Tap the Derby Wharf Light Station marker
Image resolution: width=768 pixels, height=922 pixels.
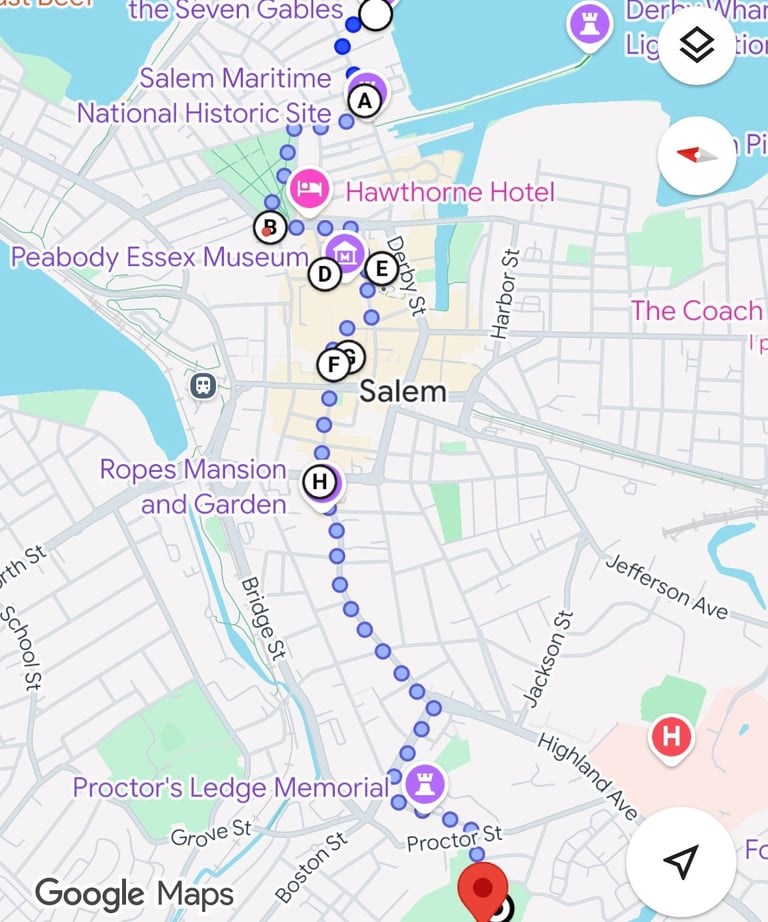[590, 24]
